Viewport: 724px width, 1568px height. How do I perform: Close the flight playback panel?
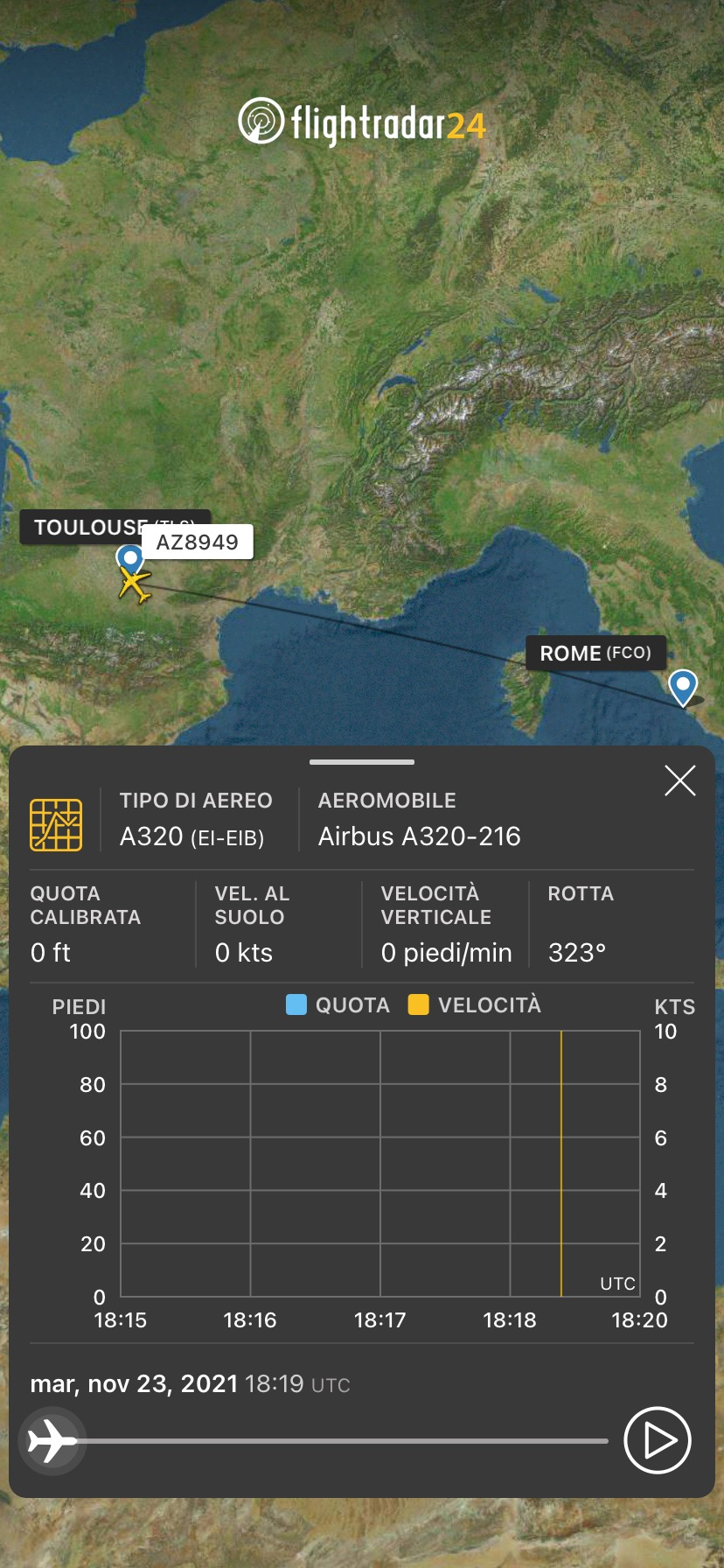coord(679,780)
